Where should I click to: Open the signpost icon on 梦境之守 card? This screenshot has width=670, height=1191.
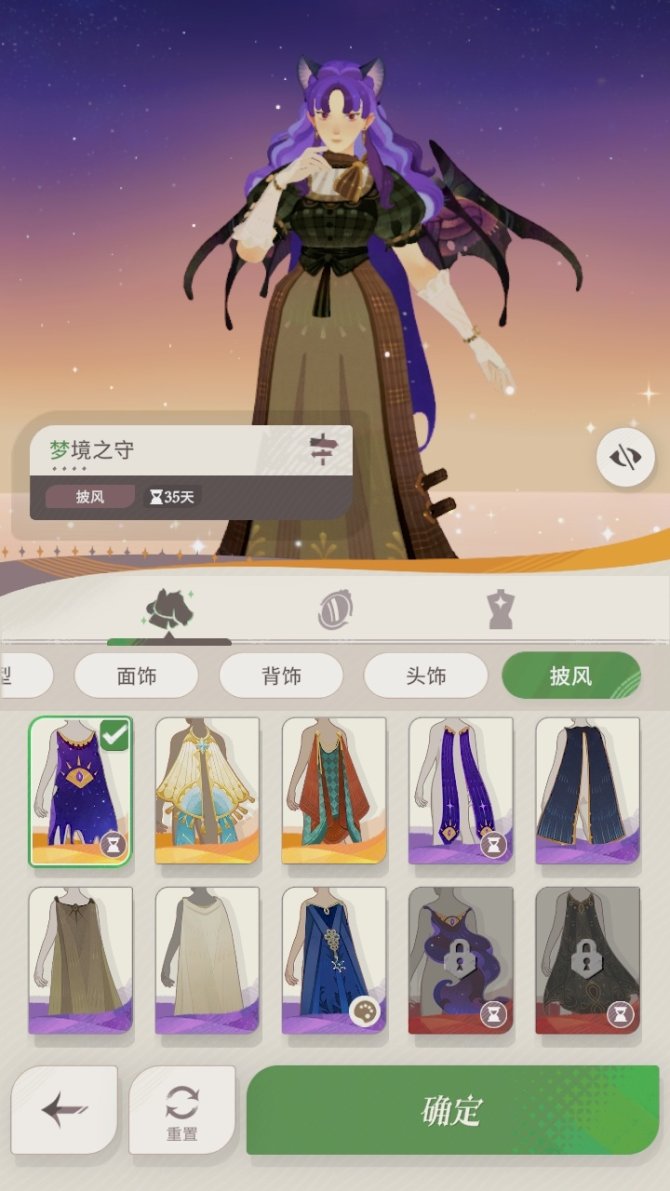pos(321,449)
